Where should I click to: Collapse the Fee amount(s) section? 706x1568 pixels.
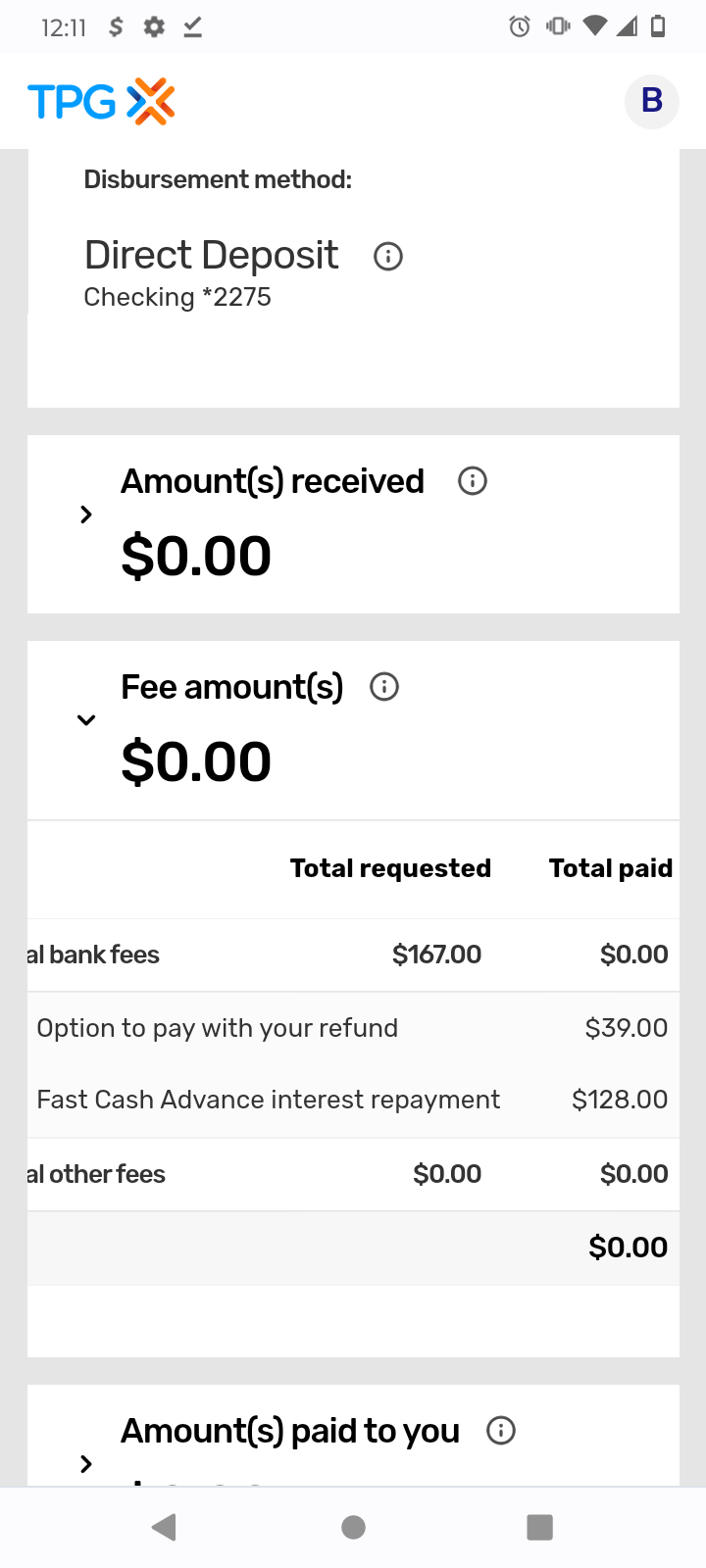click(x=85, y=719)
